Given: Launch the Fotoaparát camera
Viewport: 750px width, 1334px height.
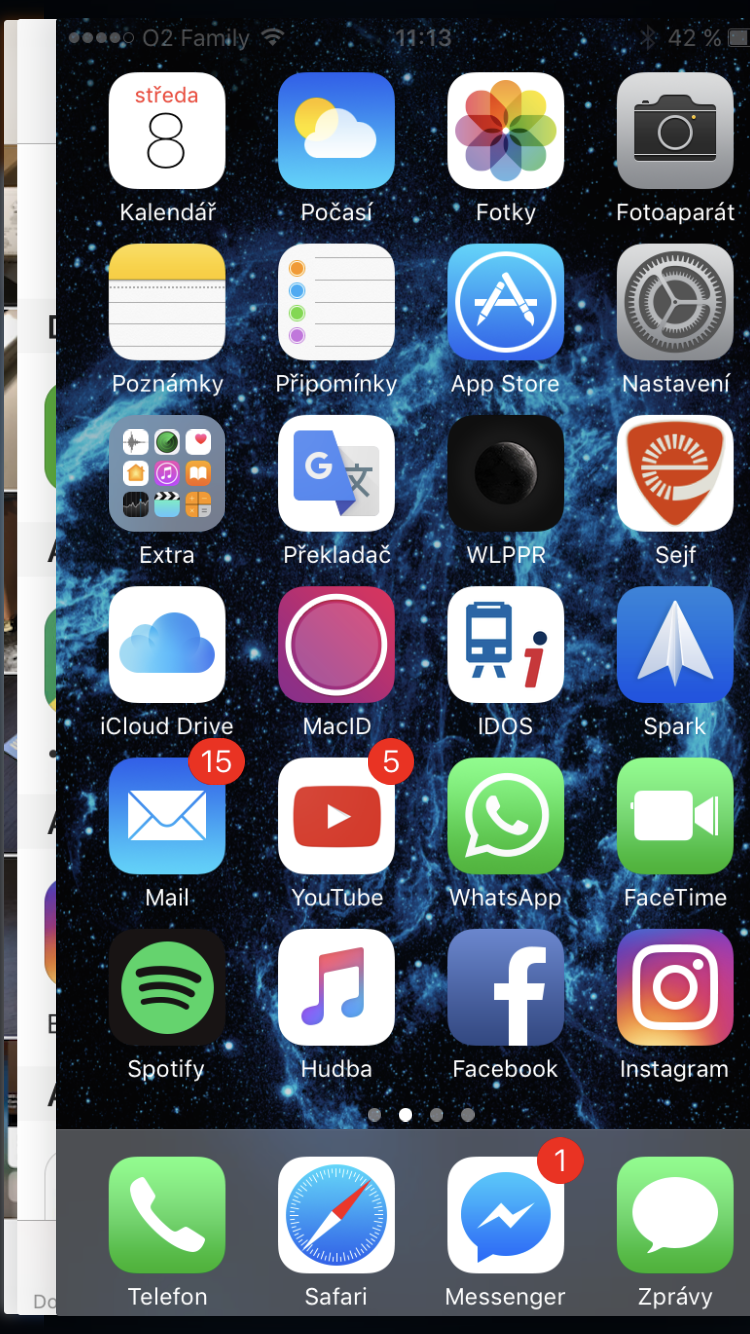Looking at the screenshot, I should [675, 131].
